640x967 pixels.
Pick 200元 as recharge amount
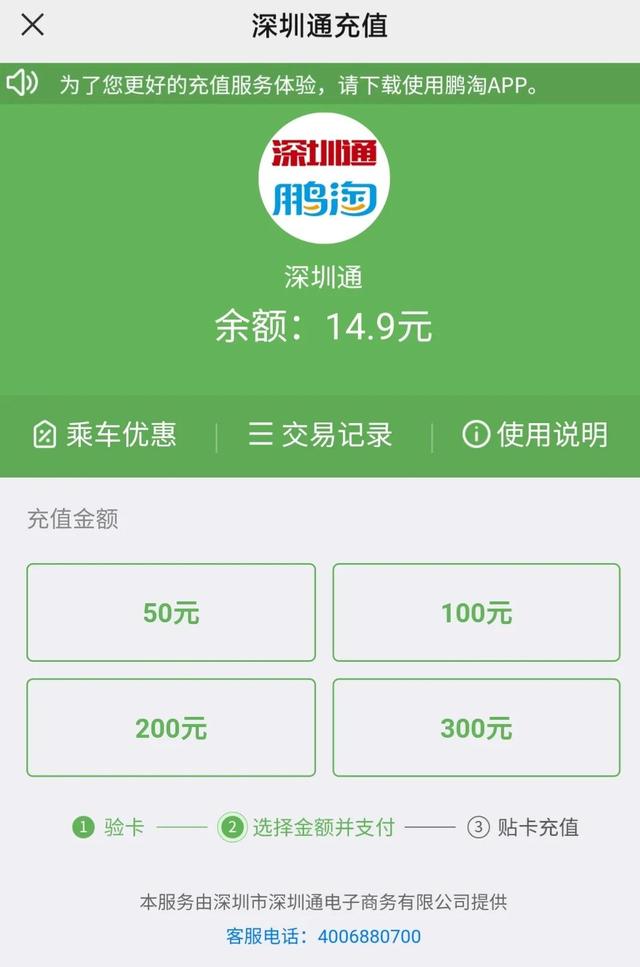171,727
